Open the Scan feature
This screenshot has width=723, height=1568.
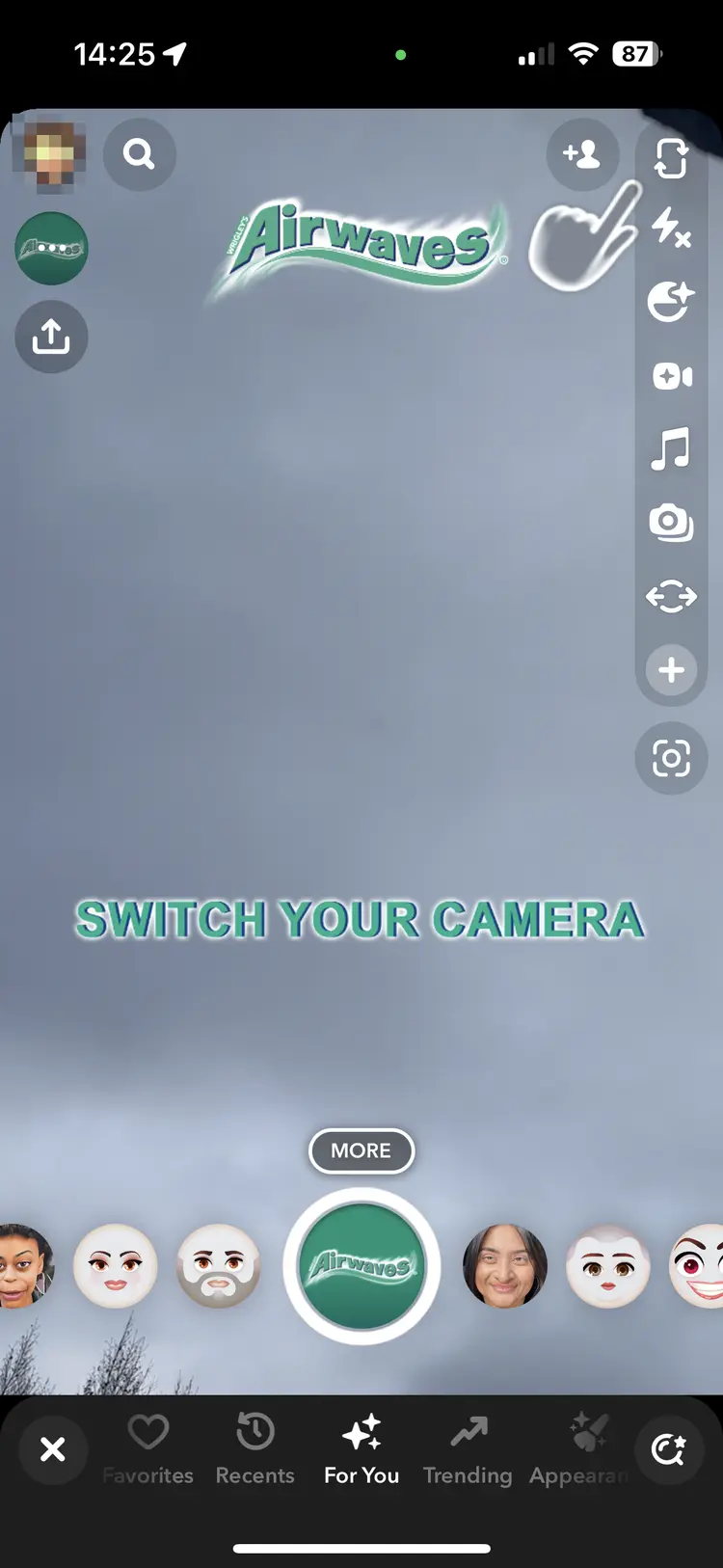pos(671,758)
